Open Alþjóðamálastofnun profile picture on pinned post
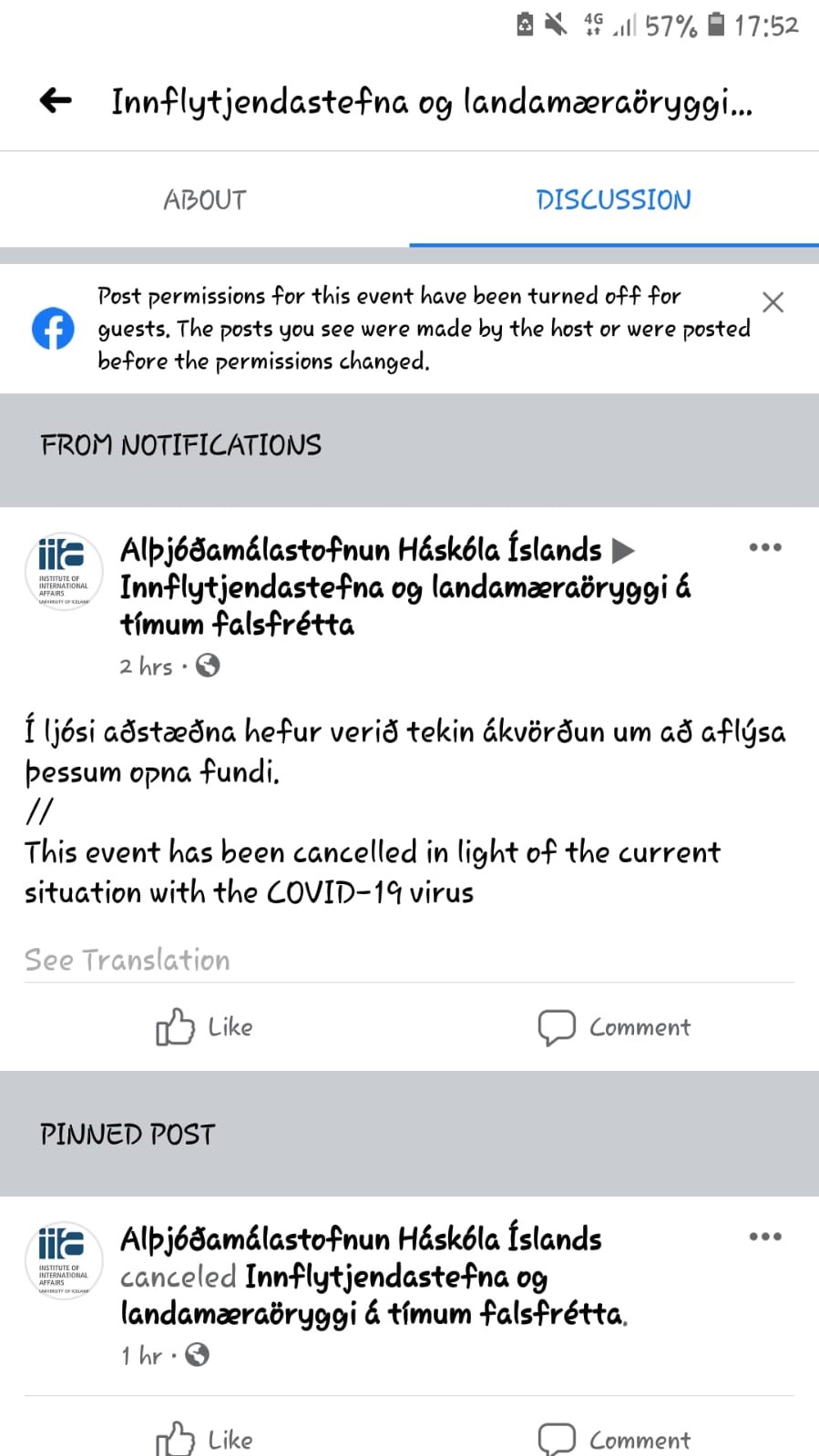The width and height of the screenshot is (819, 1456). coord(63,1260)
